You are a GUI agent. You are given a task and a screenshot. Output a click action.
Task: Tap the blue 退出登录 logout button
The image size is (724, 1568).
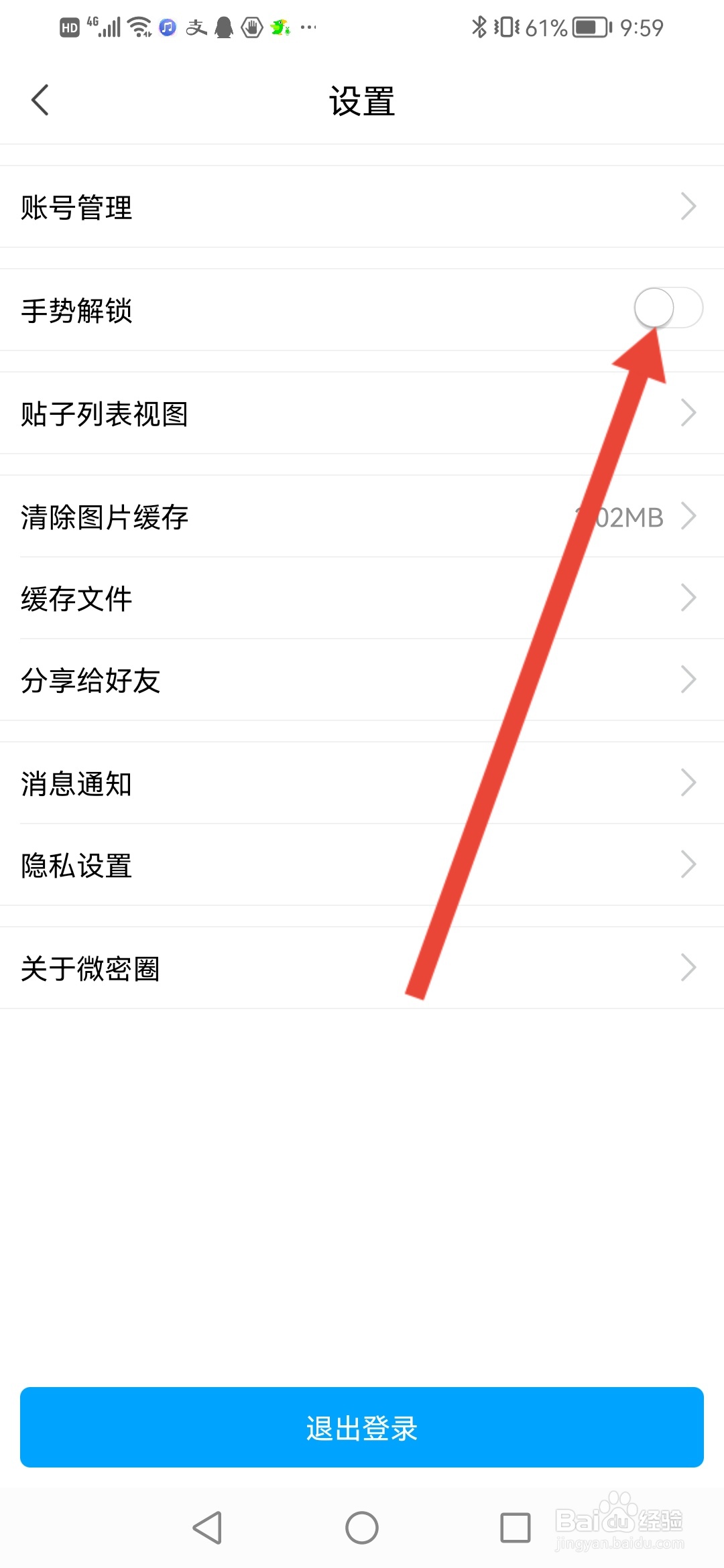[362, 1426]
